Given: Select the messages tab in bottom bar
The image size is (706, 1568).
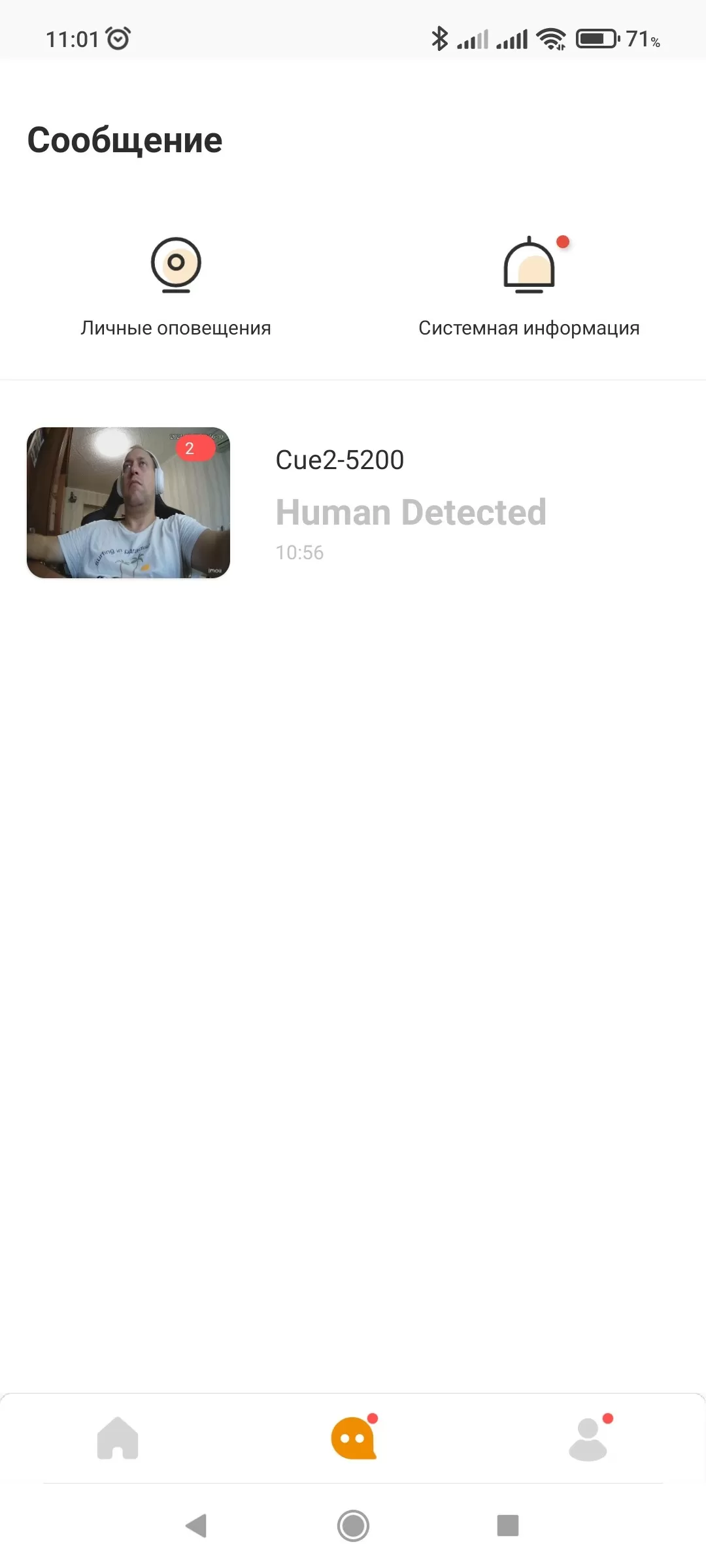Looking at the screenshot, I should (x=354, y=1437).
